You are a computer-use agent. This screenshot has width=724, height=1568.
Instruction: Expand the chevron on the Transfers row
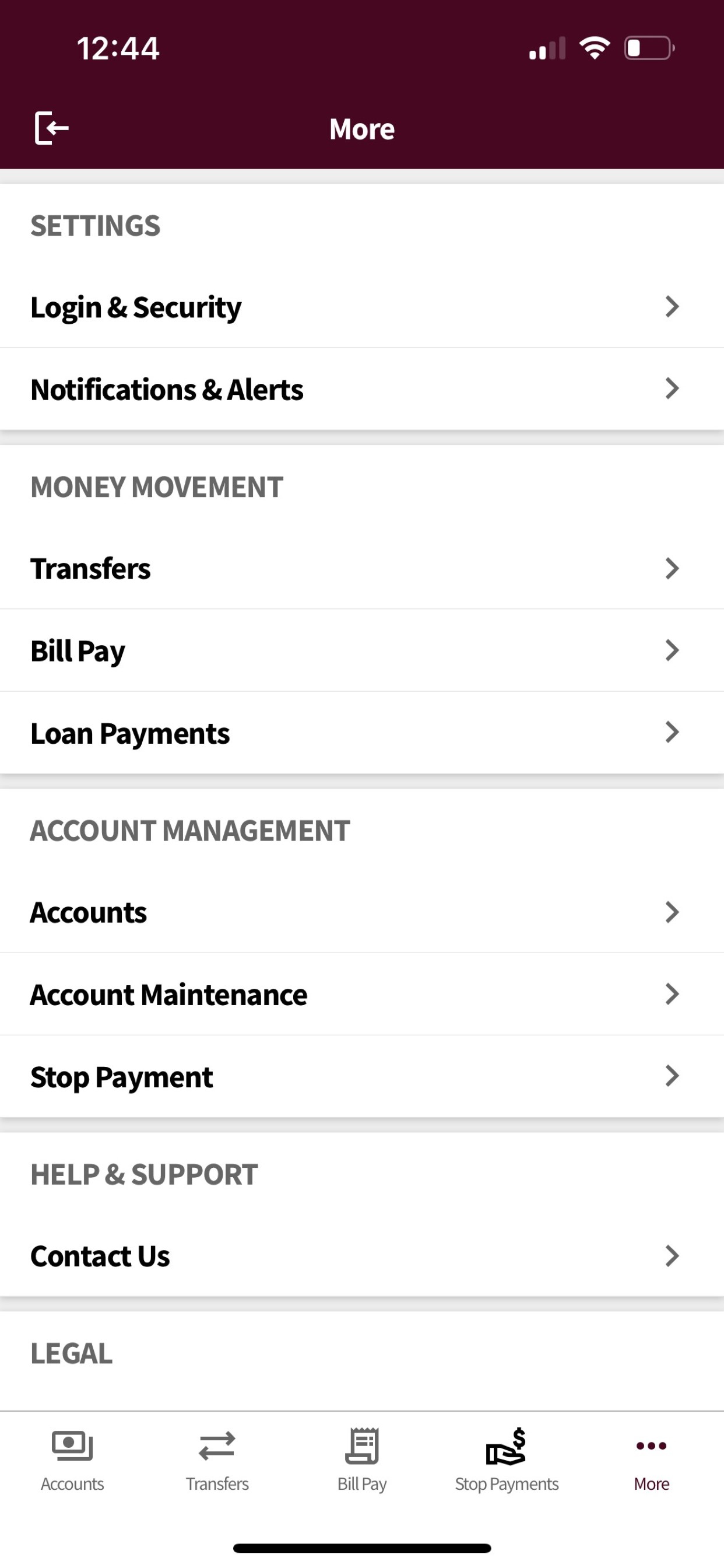[x=672, y=568]
